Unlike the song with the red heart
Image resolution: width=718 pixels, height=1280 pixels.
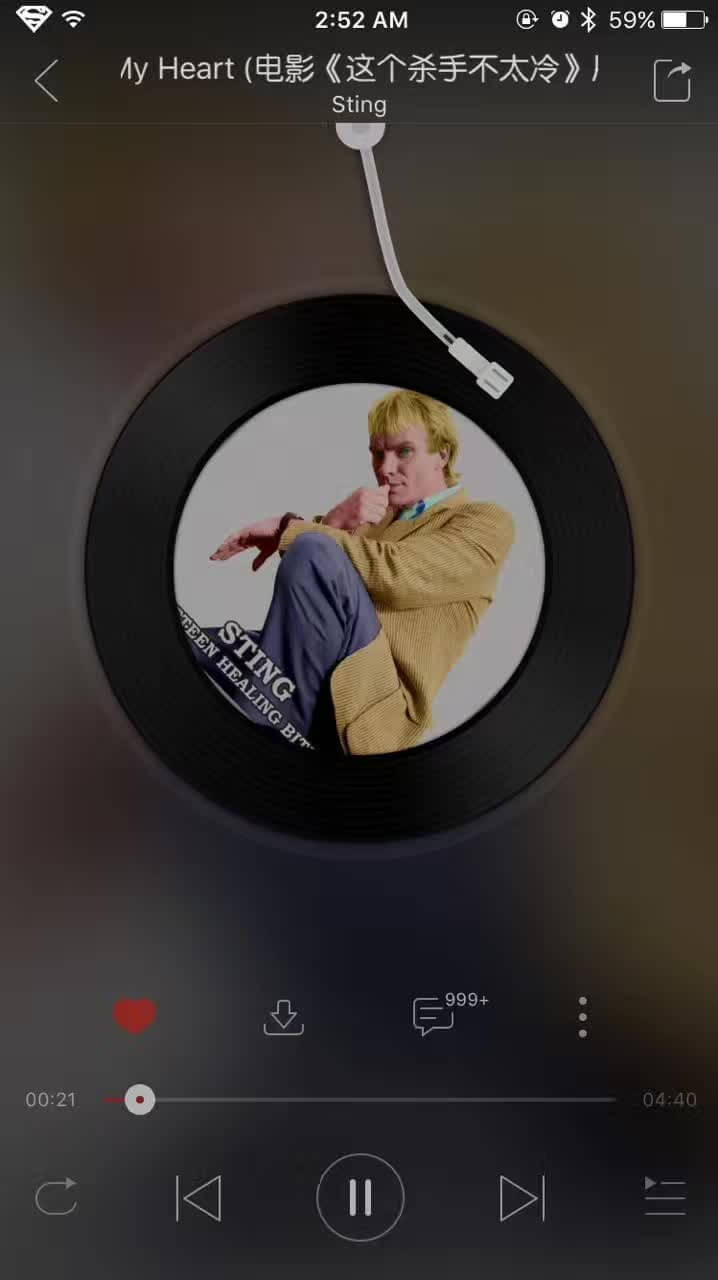134,1016
